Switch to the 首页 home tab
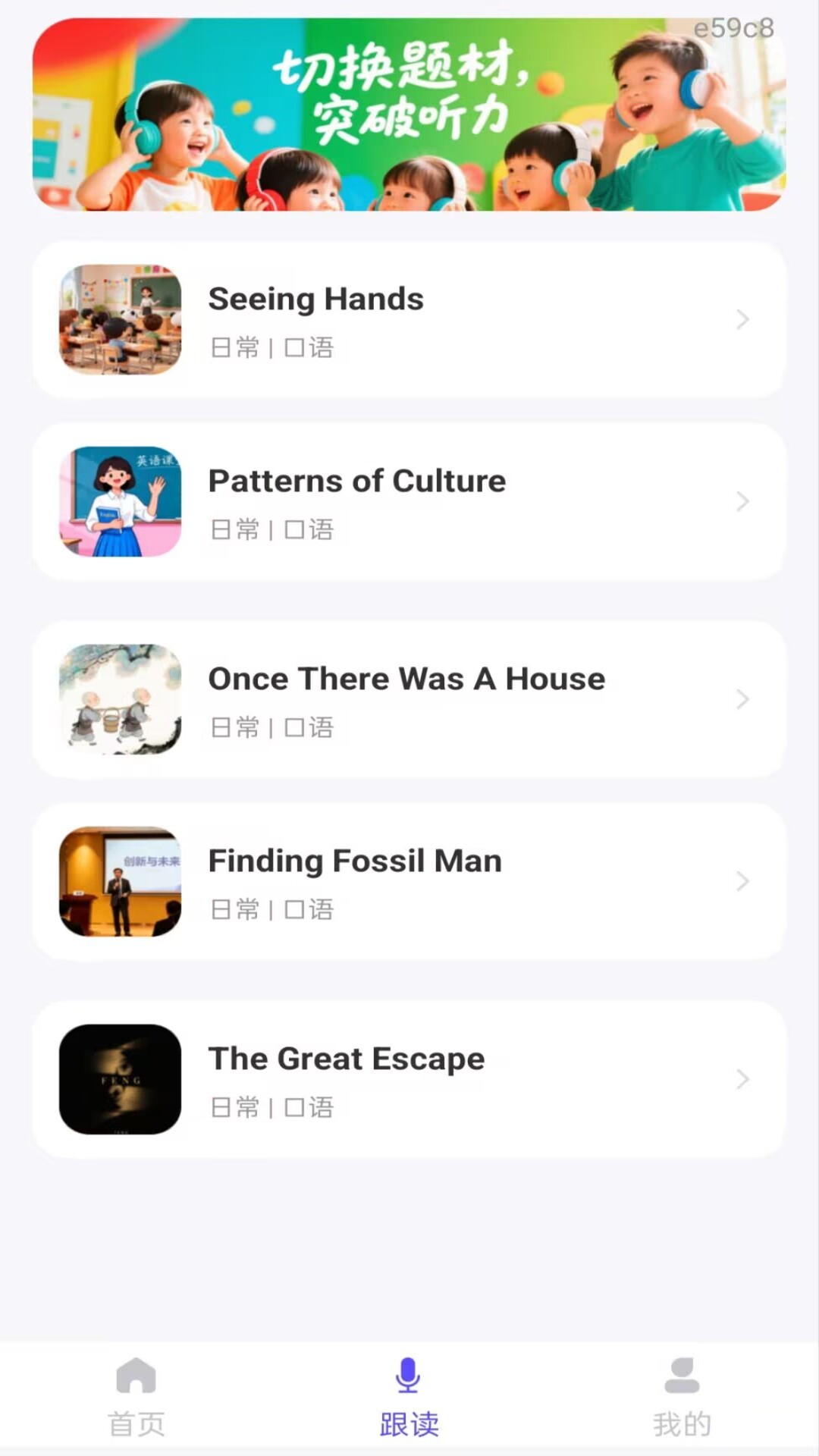The width and height of the screenshot is (819, 1456). [x=136, y=1397]
